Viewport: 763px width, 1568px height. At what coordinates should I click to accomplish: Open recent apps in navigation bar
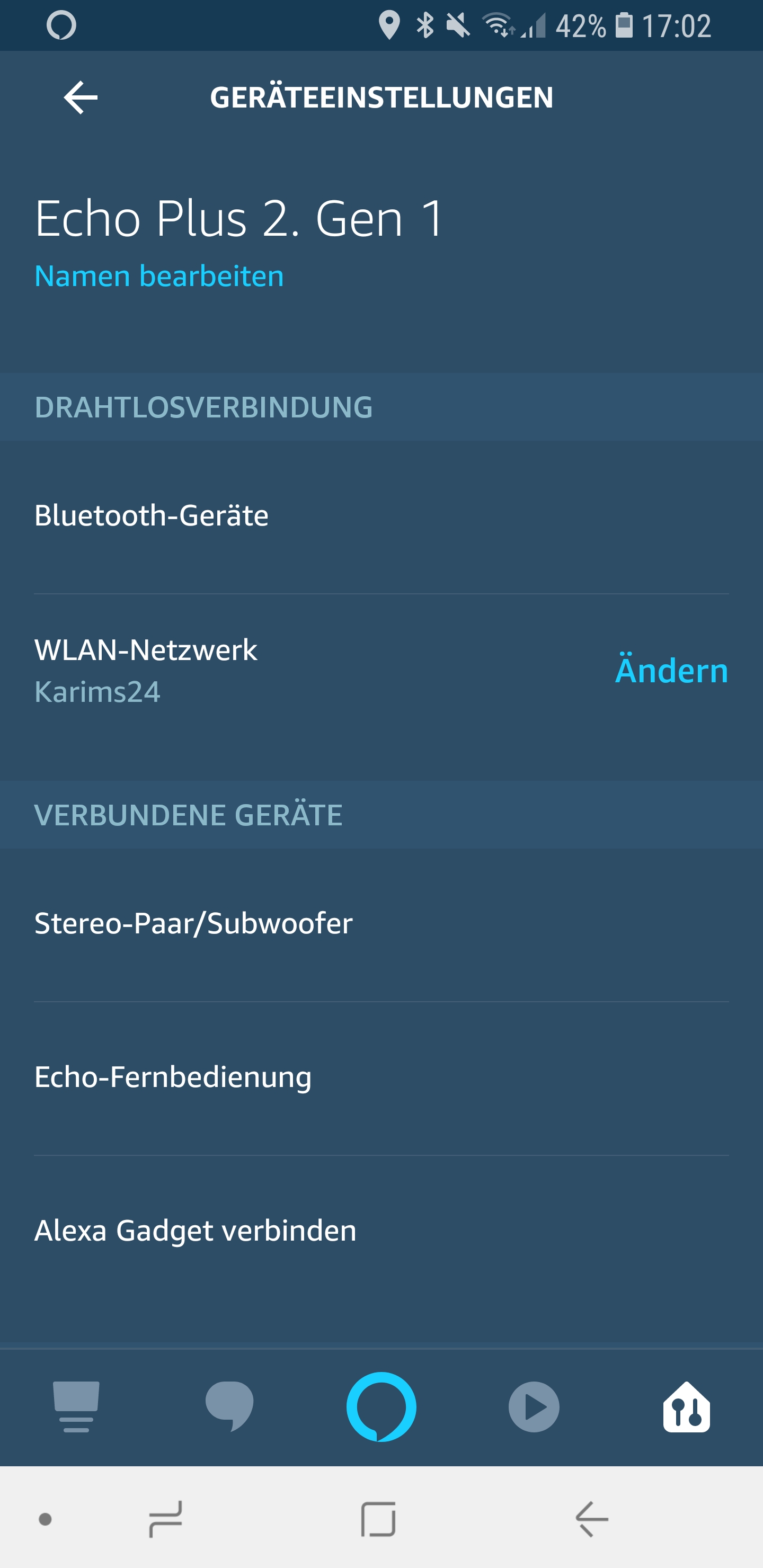166,1519
